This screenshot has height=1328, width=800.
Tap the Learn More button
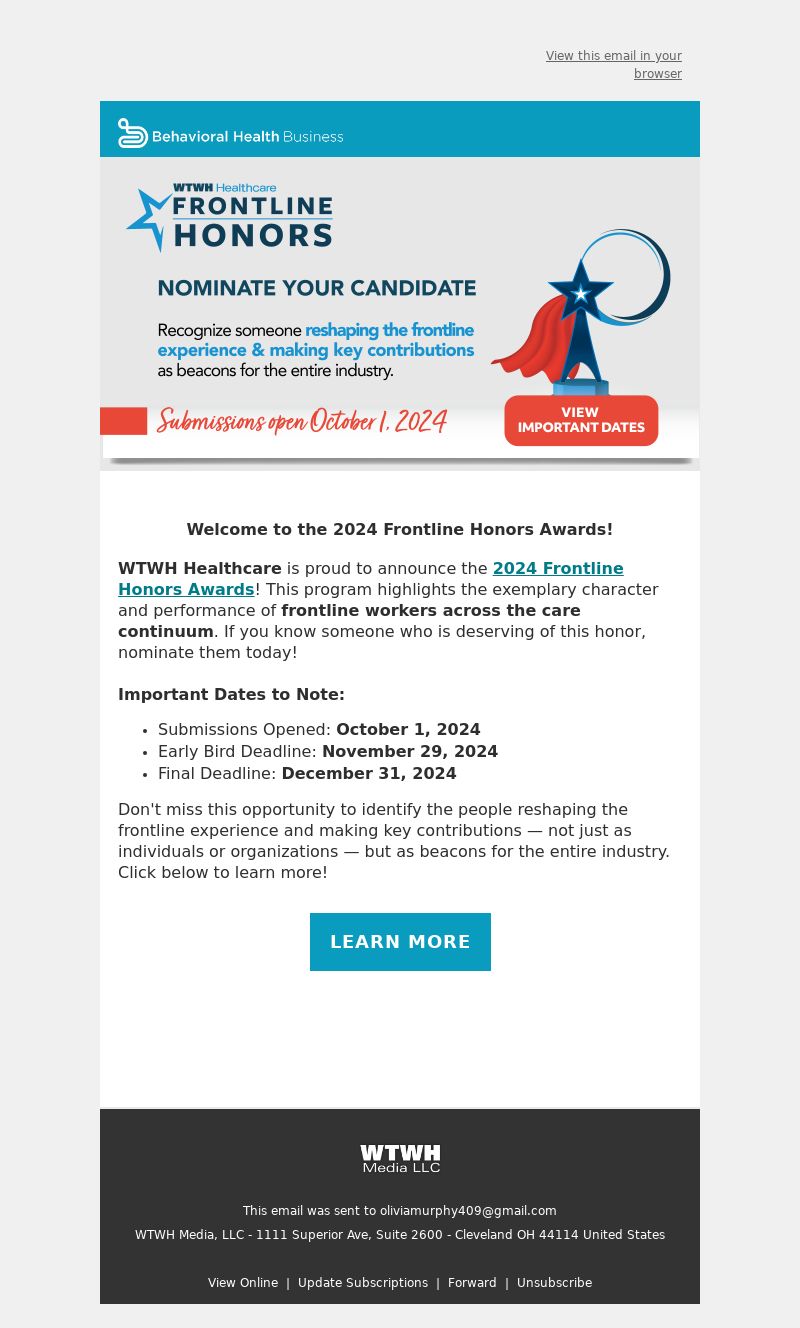(400, 942)
